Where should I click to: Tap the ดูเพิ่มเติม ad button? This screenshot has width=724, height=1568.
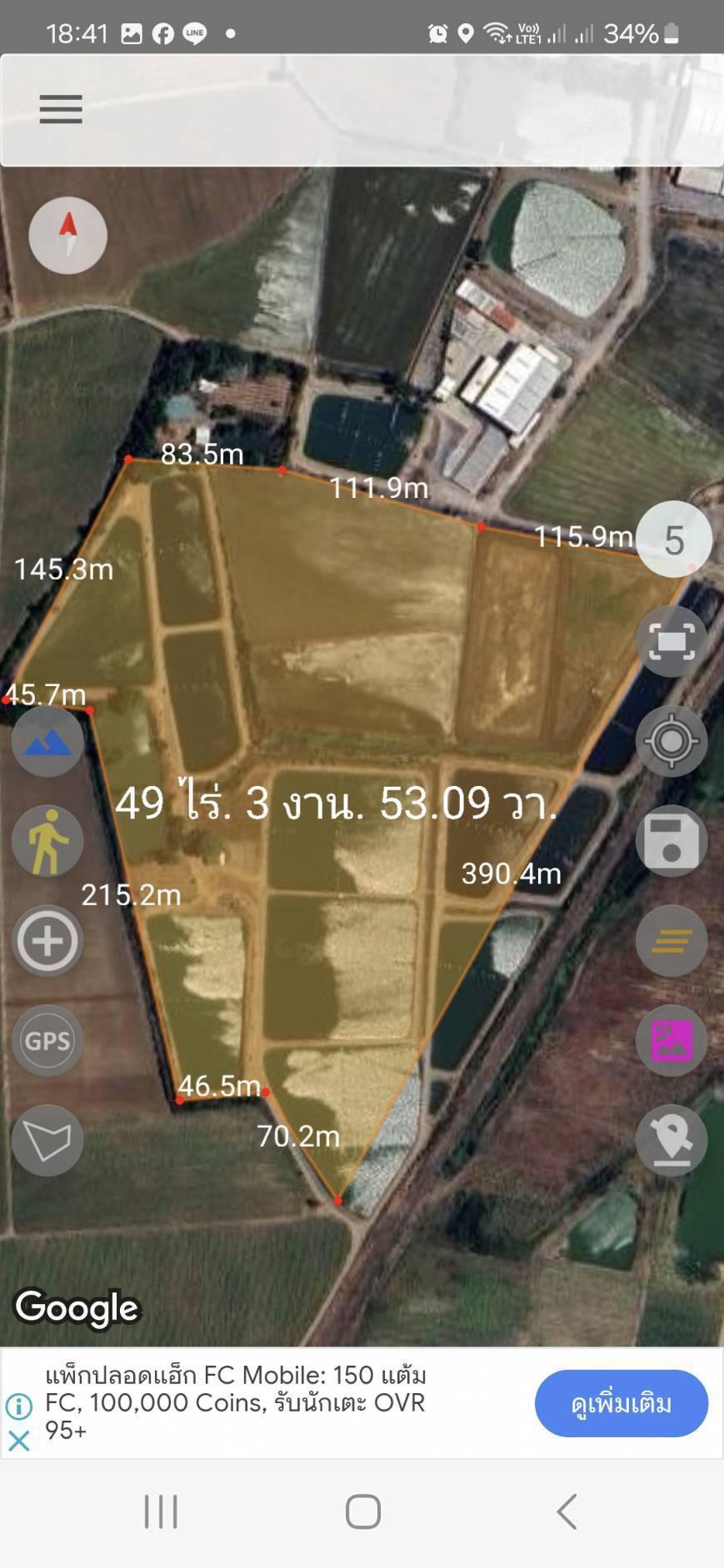pyautogui.click(x=621, y=1403)
